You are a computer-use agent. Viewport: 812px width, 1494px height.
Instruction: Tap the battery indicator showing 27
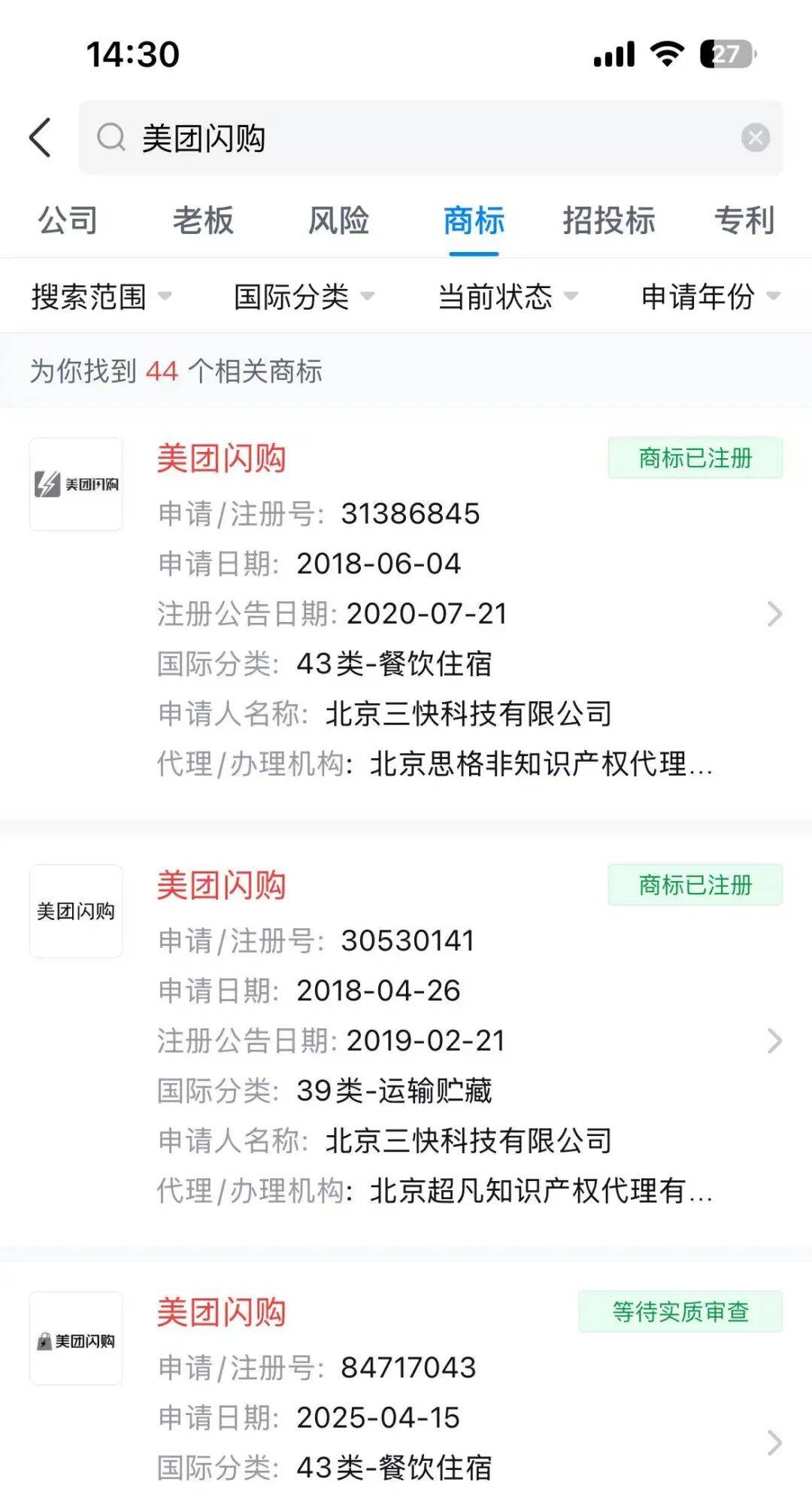pos(723,53)
